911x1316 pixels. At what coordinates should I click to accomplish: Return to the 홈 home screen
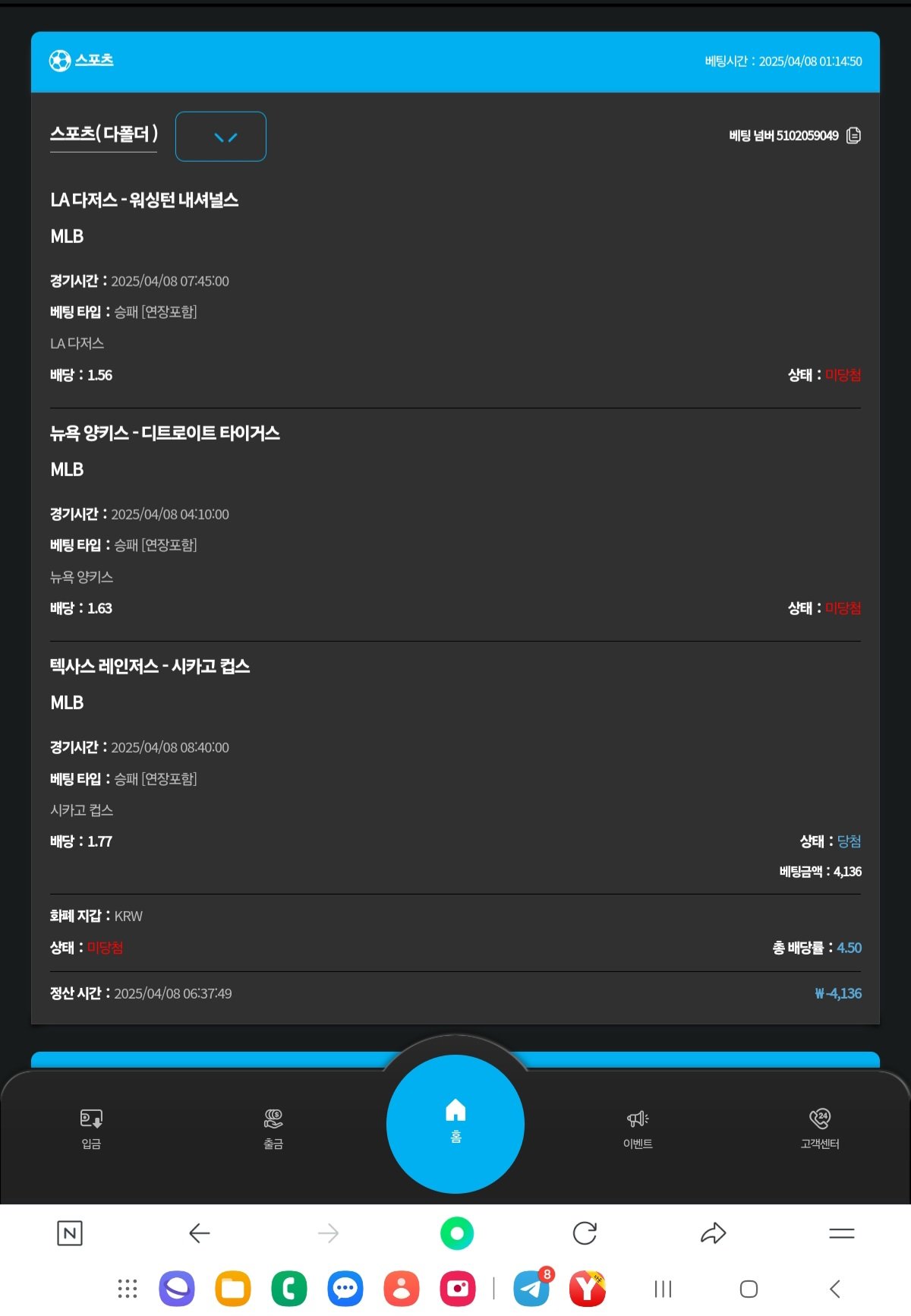pos(455,1122)
